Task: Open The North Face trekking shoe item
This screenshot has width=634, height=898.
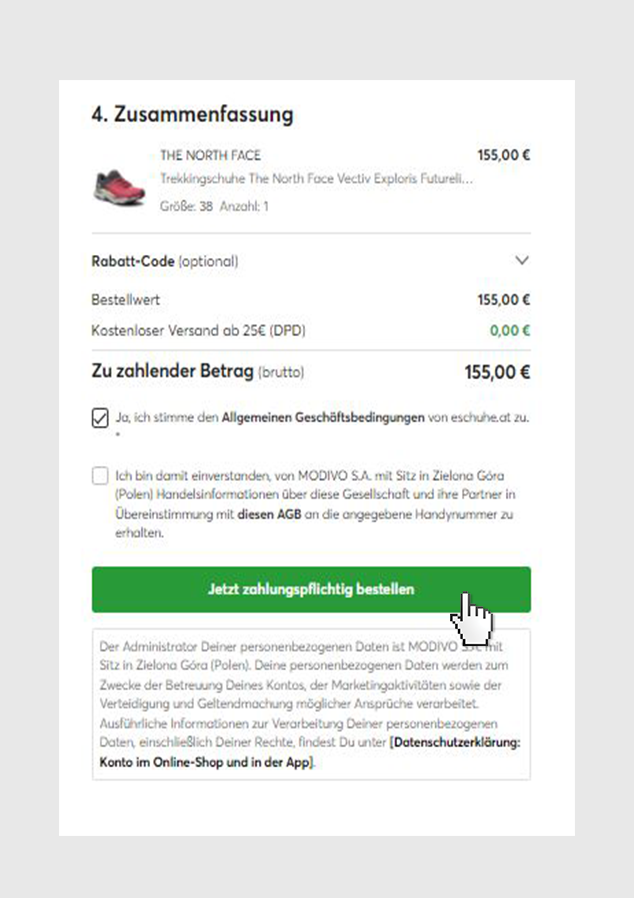Action: (316, 181)
